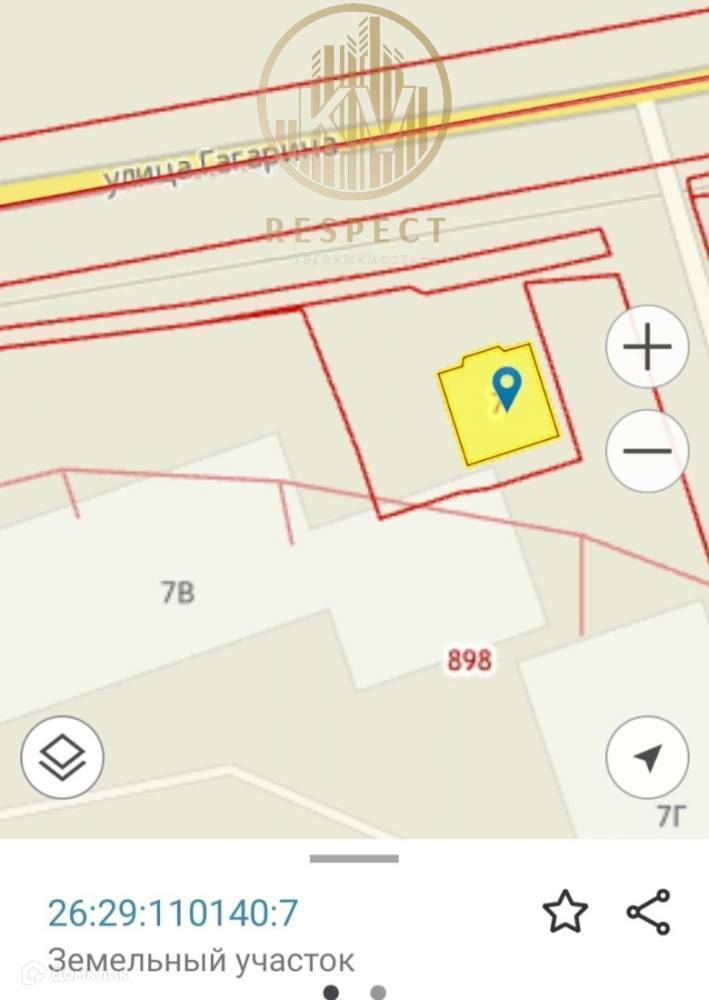Center the map on my location
This screenshot has height=1000, width=709.
647,757
